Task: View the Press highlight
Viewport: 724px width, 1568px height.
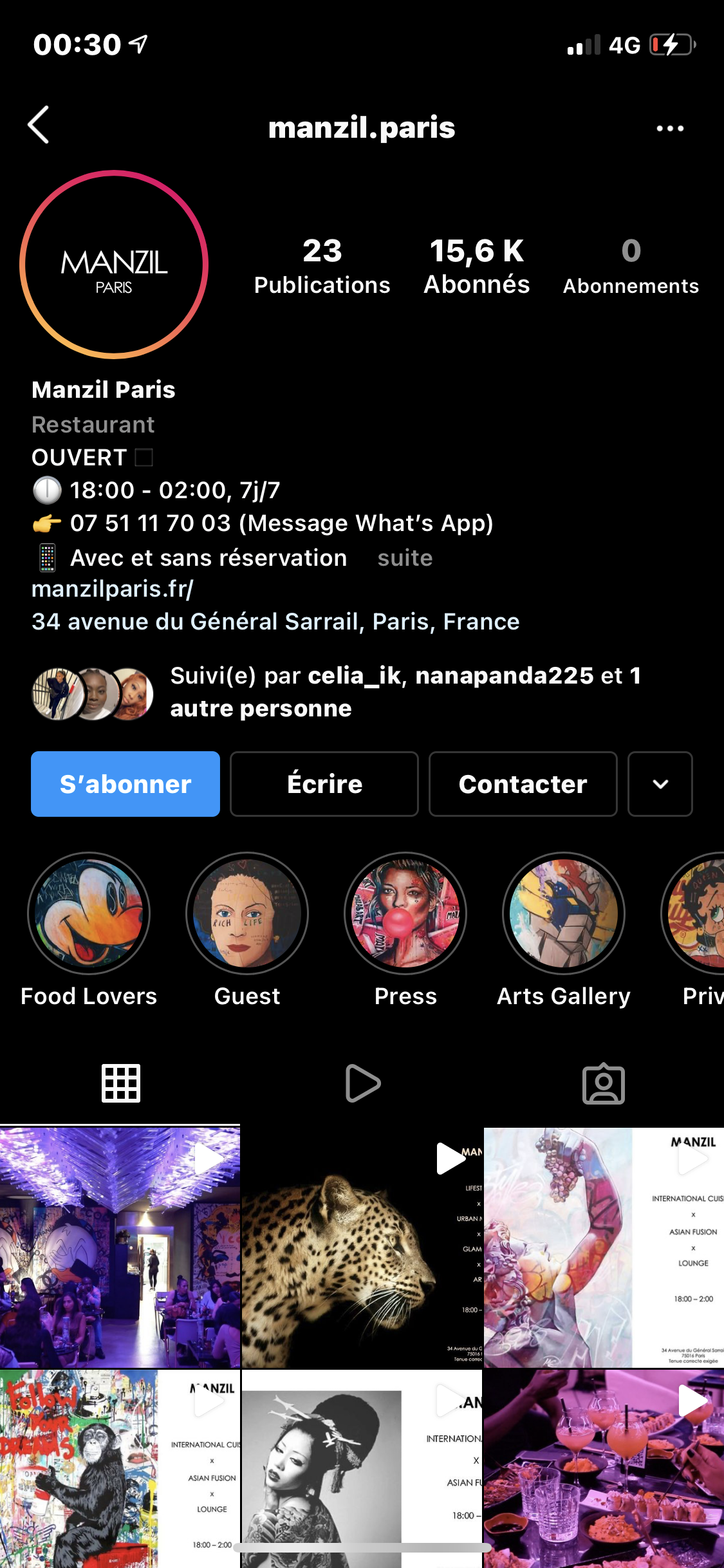Action: (405, 914)
